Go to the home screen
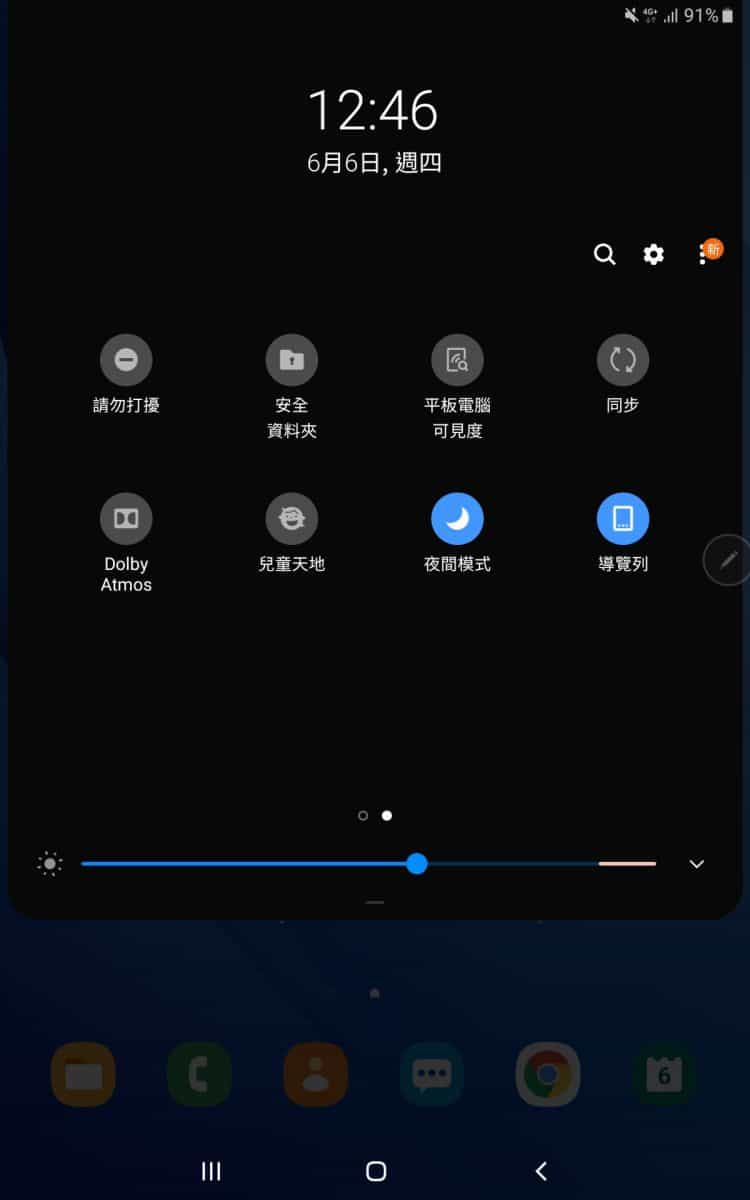Screen dimensions: 750x1200 376,1171
